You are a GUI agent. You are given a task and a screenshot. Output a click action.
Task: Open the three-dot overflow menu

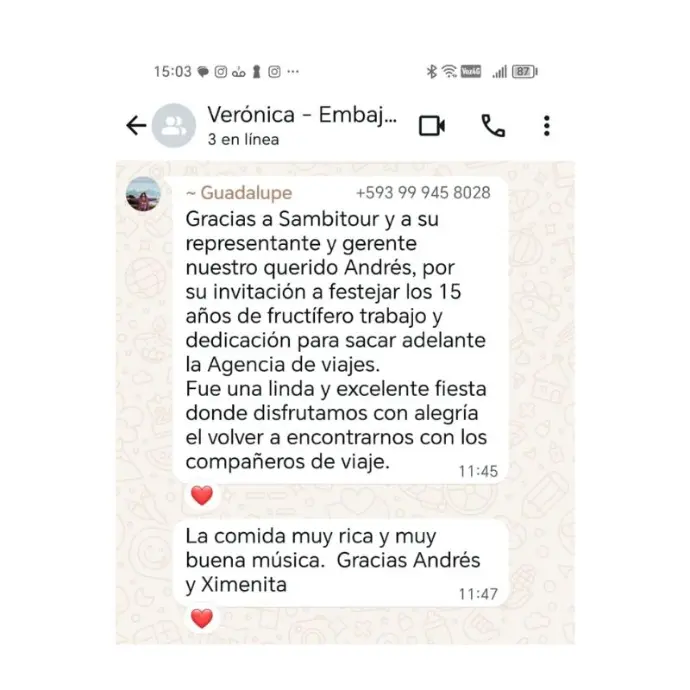[546, 126]
